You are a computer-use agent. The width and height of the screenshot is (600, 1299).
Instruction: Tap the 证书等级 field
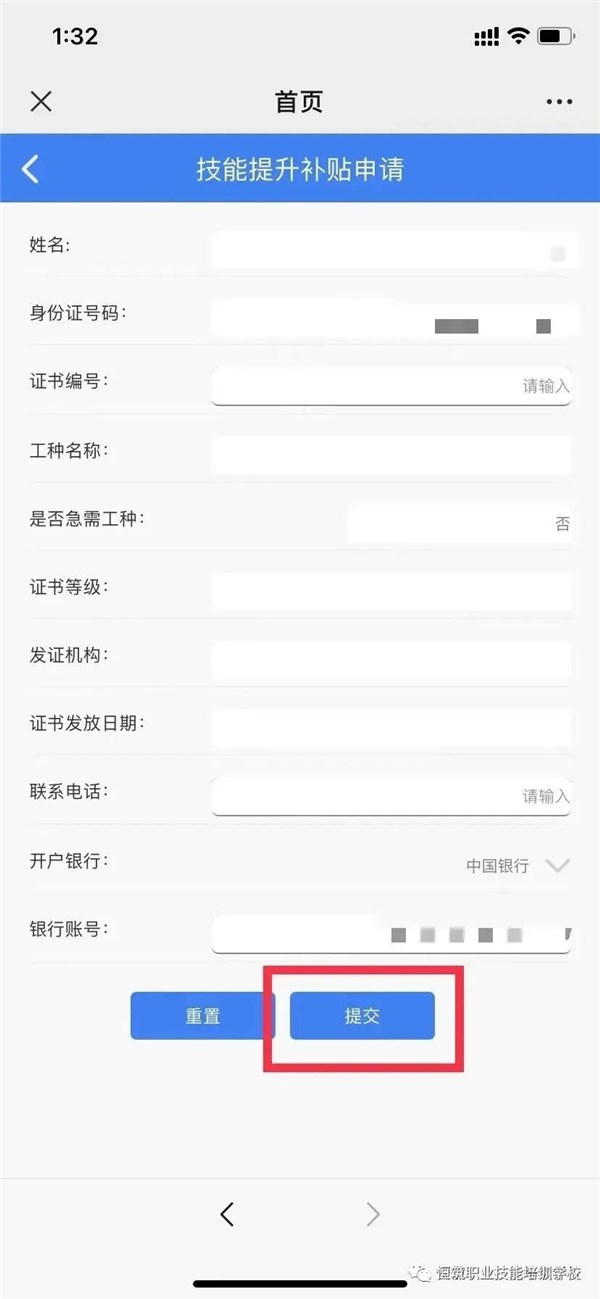[390, 591]
